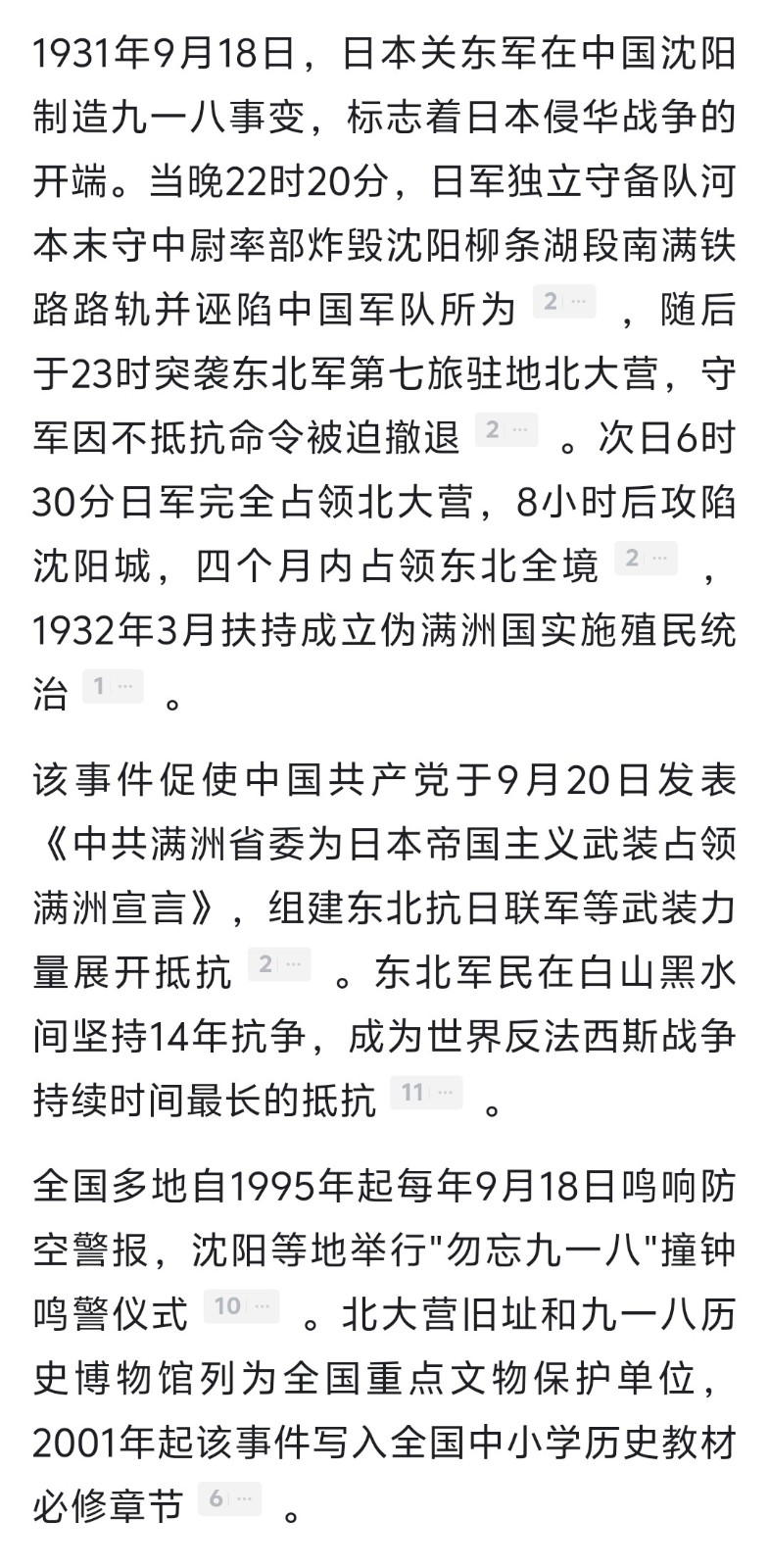Open citation 11 after 持续时间最长的抵抗
This screenshot has height=1568, width=769.
pyautogui.click(x=426, y=1093)
